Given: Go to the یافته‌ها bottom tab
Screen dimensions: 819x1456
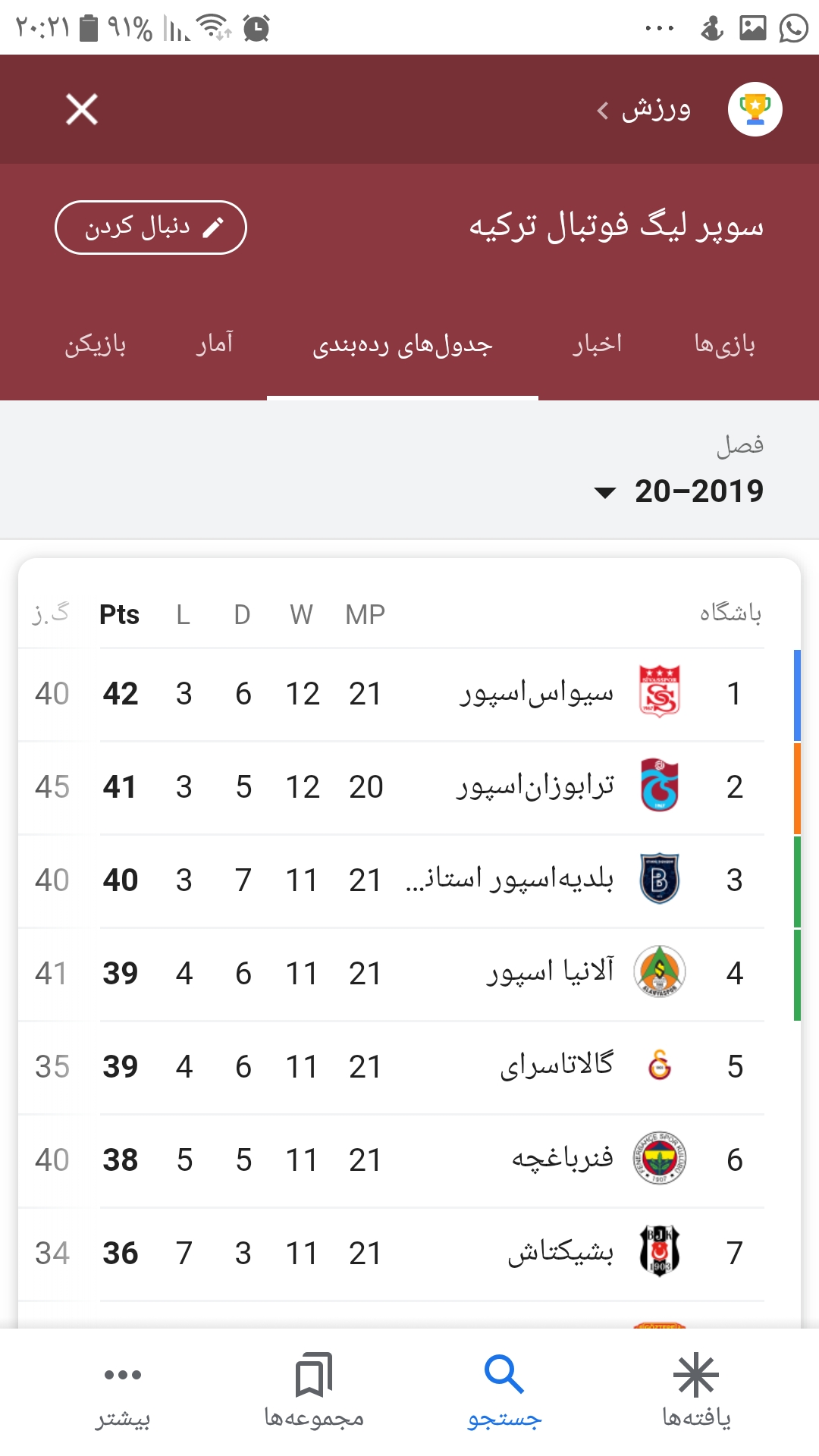Looking at the screenshot, I should (x=696, y=1392).
